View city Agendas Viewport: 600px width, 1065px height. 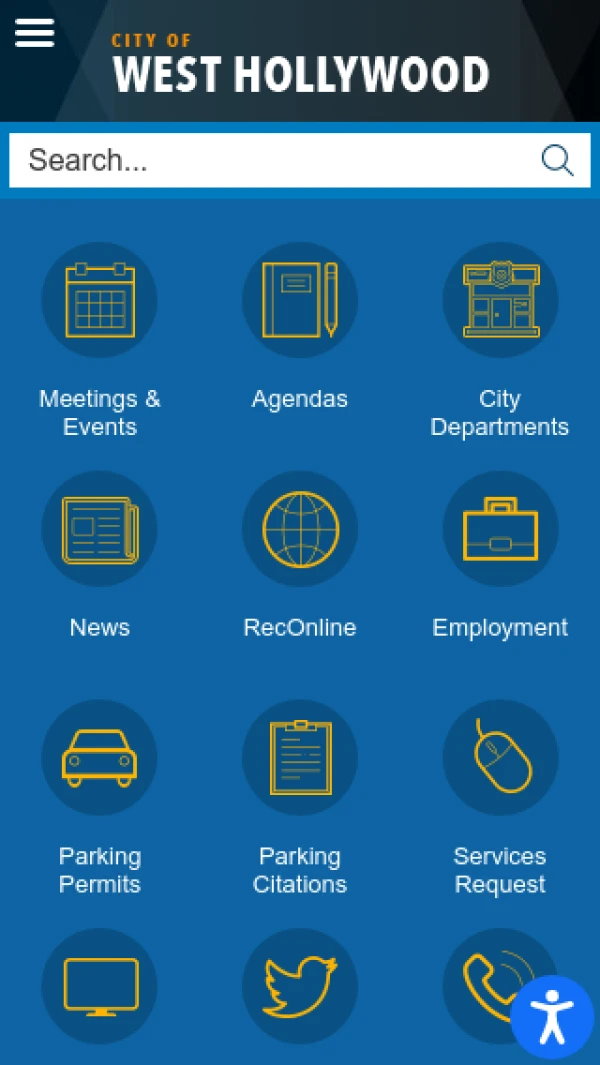pos(300,300)
